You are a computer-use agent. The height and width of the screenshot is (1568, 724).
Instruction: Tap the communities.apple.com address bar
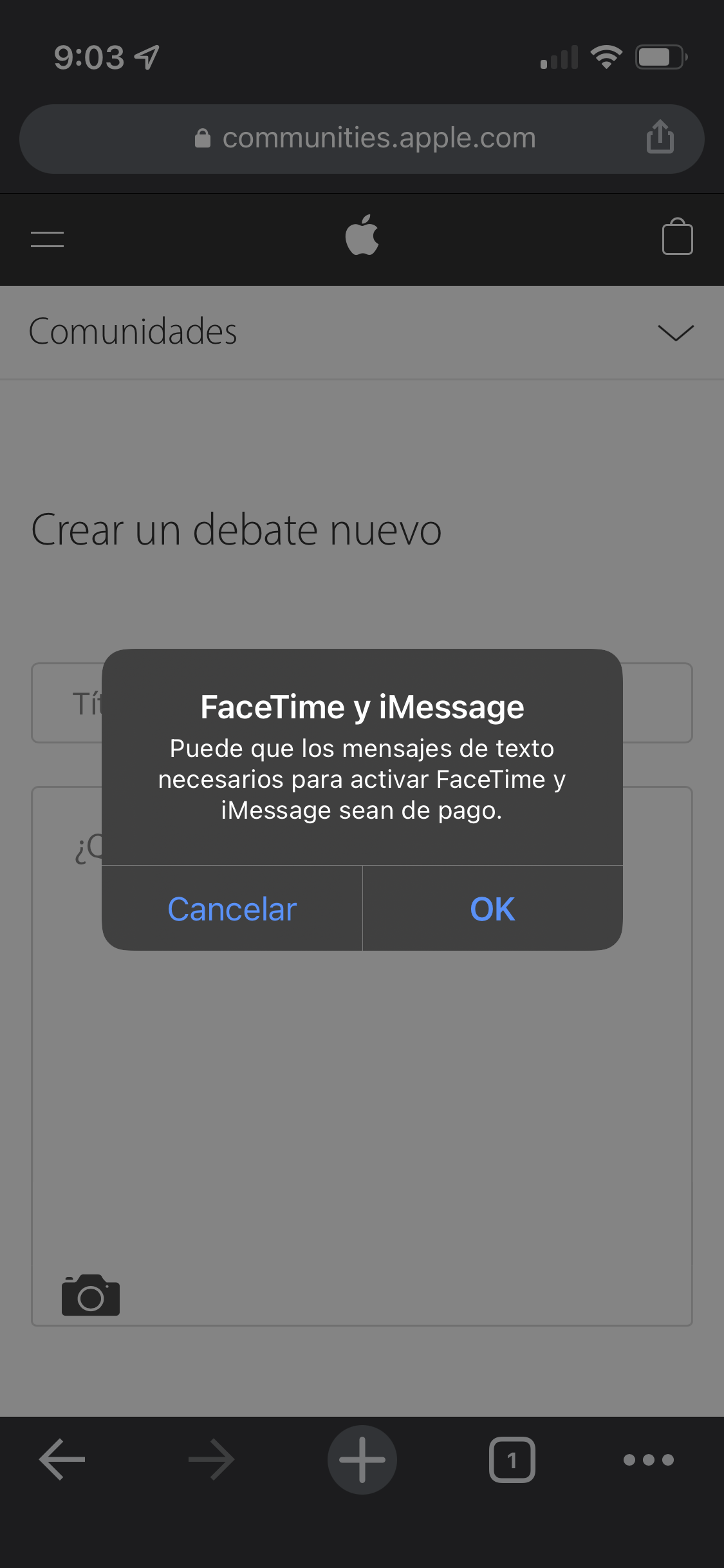tap(362, 138)
